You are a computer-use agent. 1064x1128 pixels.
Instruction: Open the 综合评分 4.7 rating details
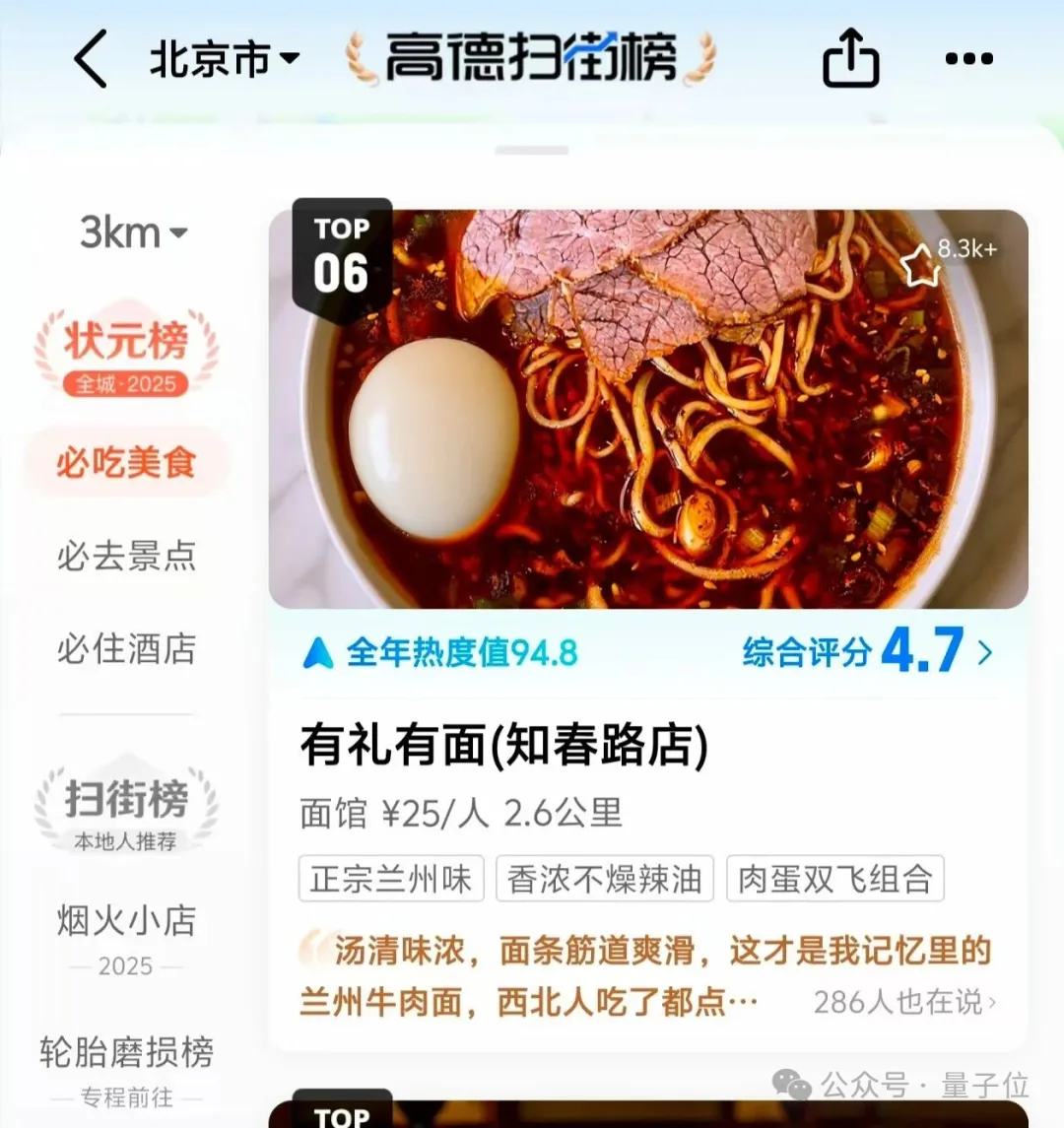(x=867, y=651)
